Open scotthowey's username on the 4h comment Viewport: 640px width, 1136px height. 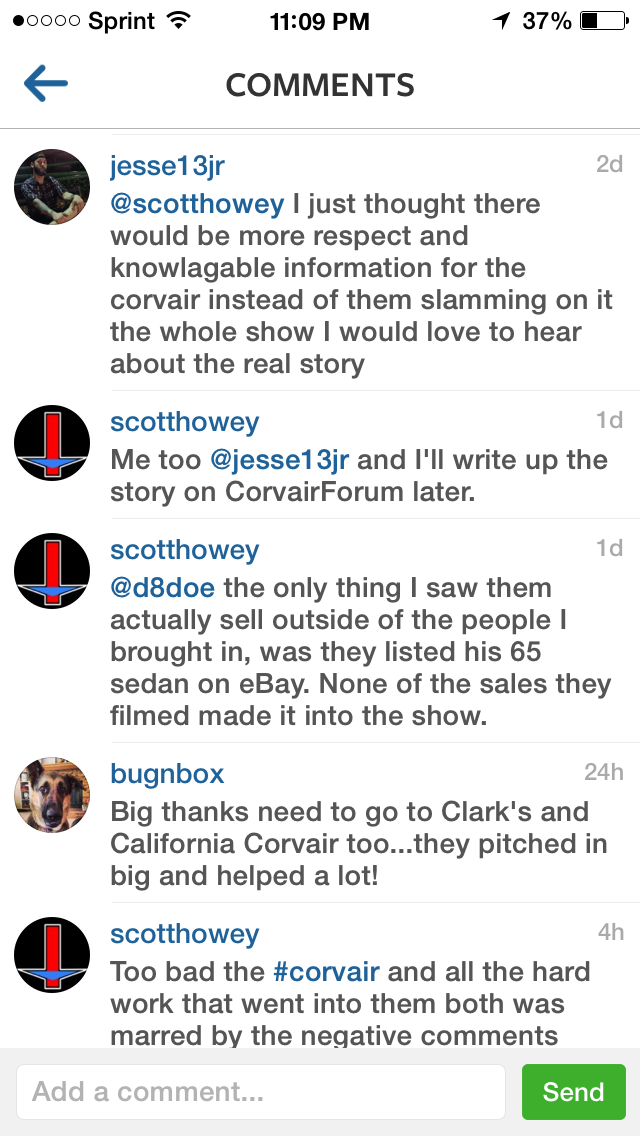tap(185, 934)
